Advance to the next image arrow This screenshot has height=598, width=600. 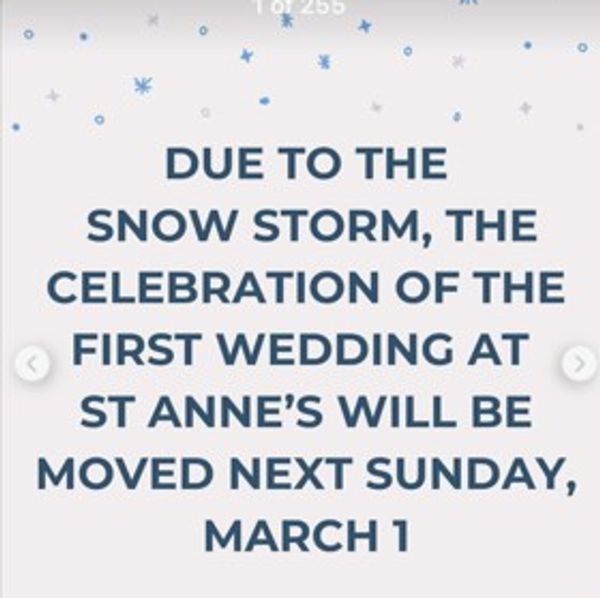(579, 364)
